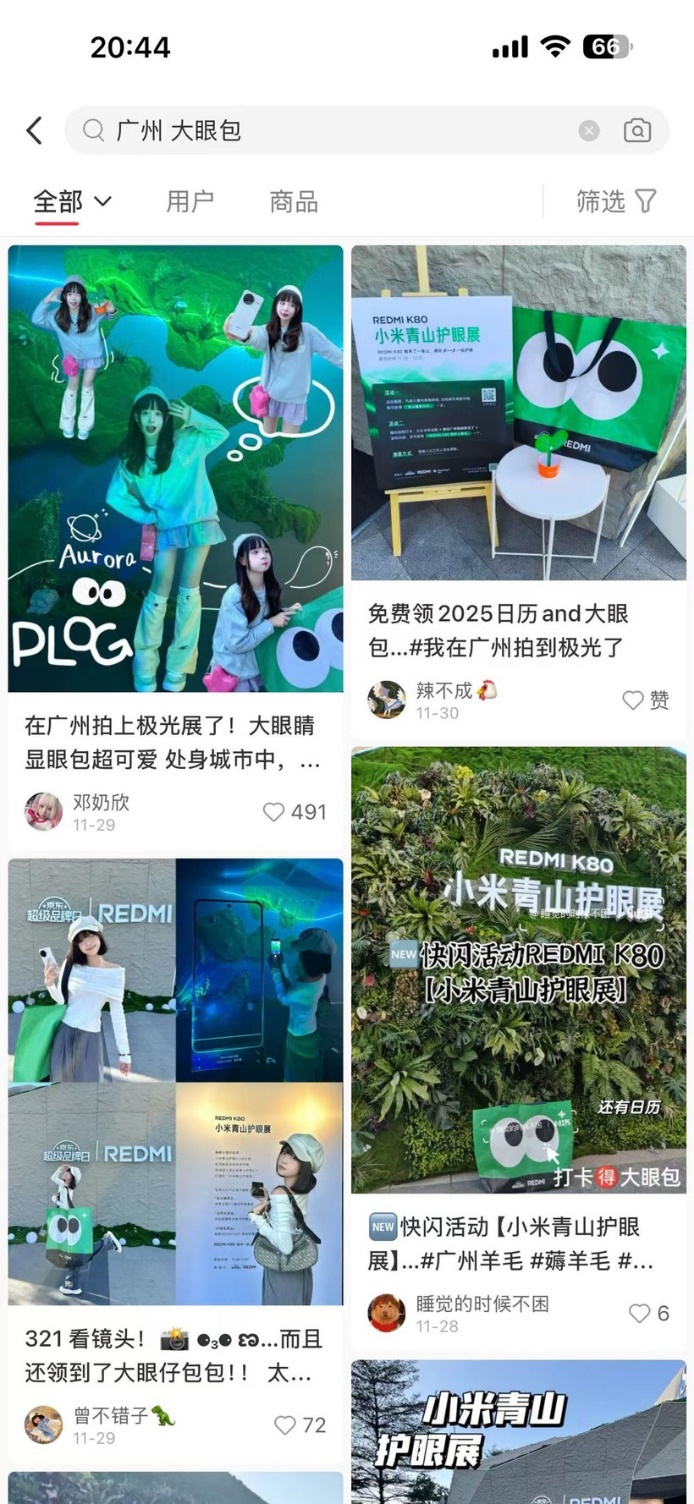Go back from search results

coord(35,130)
